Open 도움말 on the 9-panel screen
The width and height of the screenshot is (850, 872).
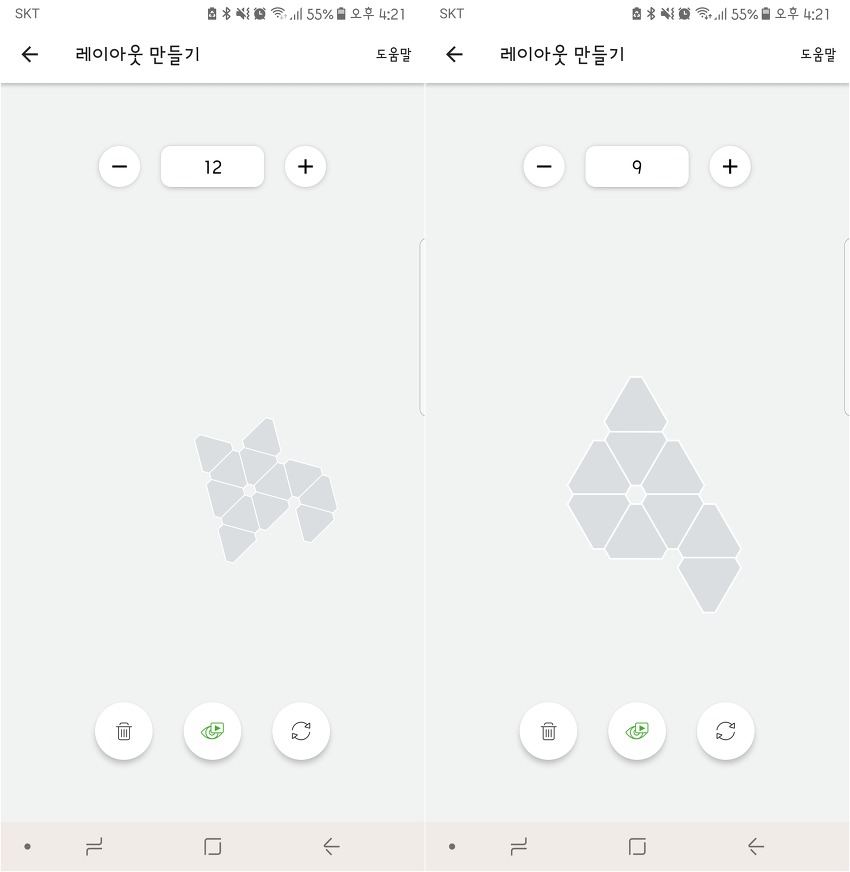[x=817, y=55]
